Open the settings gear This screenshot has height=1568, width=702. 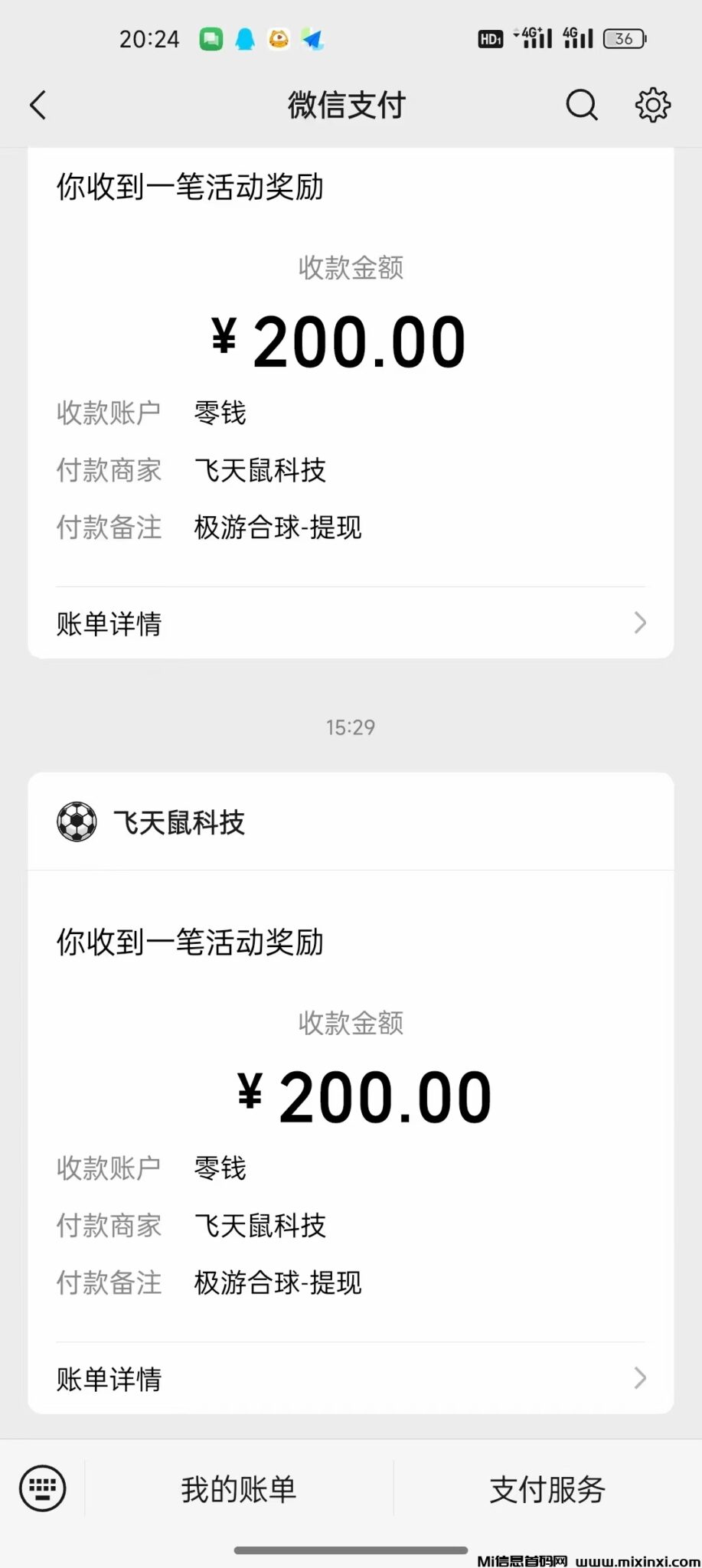click(x=652, y=105)
